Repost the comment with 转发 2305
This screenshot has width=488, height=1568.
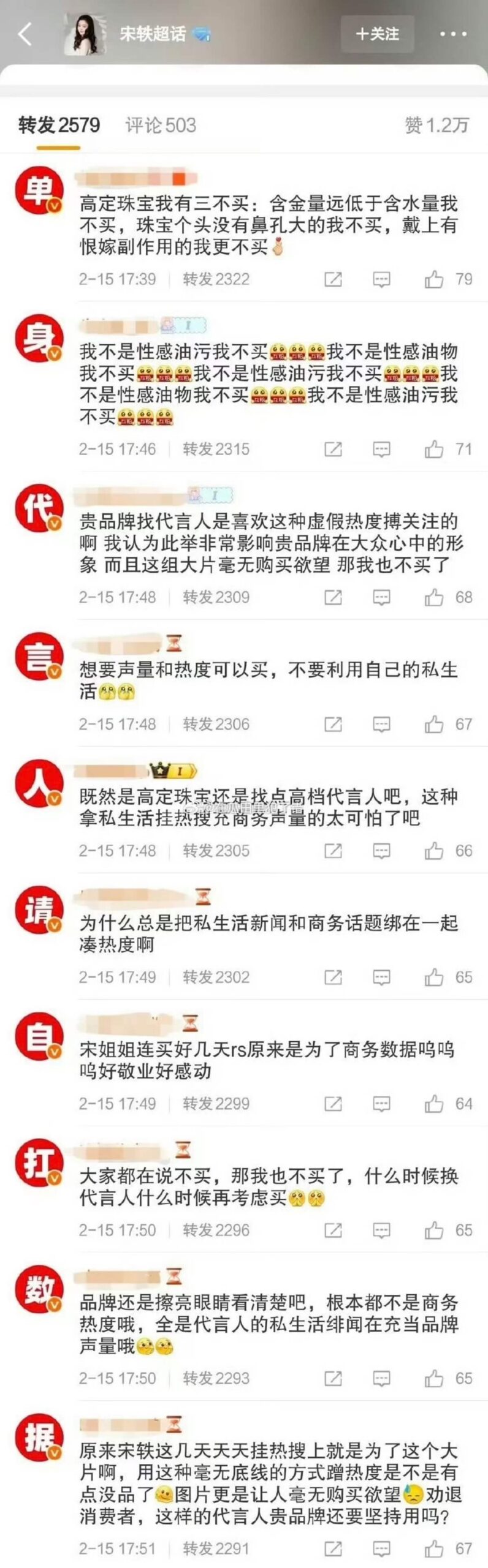pos(333,851)
